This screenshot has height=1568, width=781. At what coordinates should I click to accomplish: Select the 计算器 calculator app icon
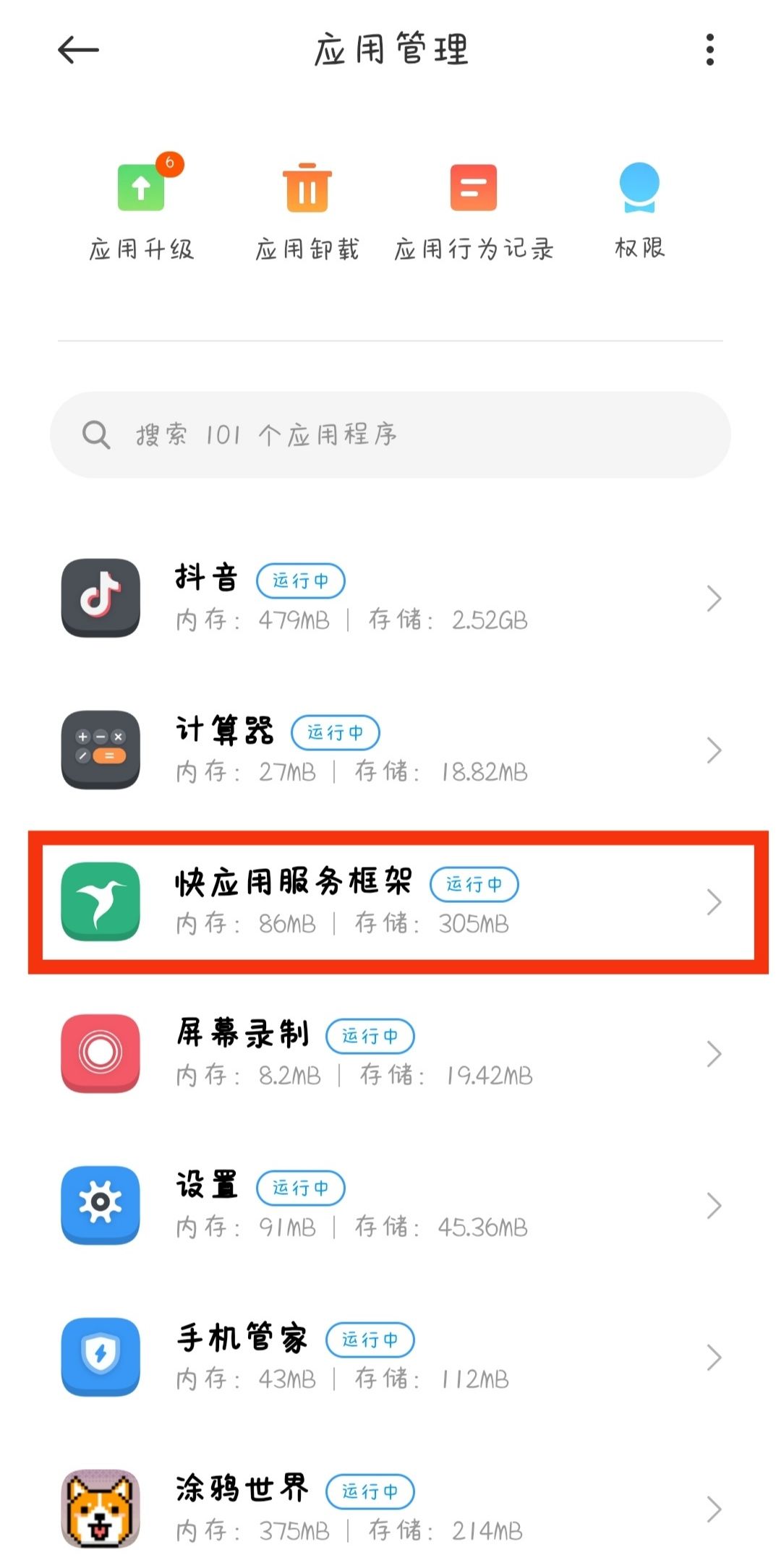coord(100,750)
